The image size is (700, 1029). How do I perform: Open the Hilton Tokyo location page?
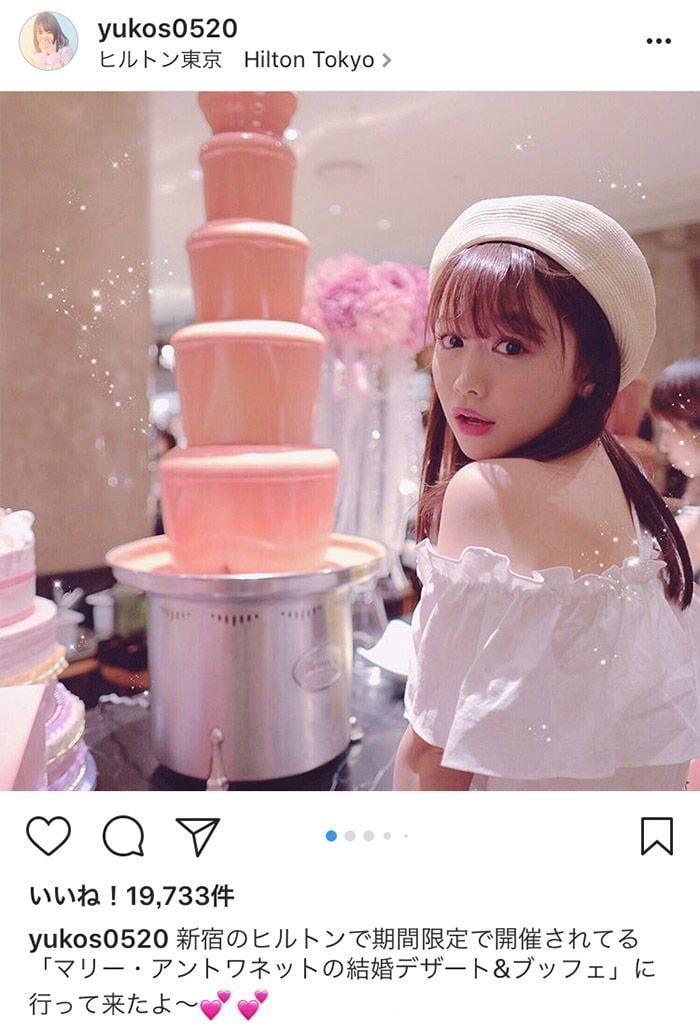click(244, 60)
